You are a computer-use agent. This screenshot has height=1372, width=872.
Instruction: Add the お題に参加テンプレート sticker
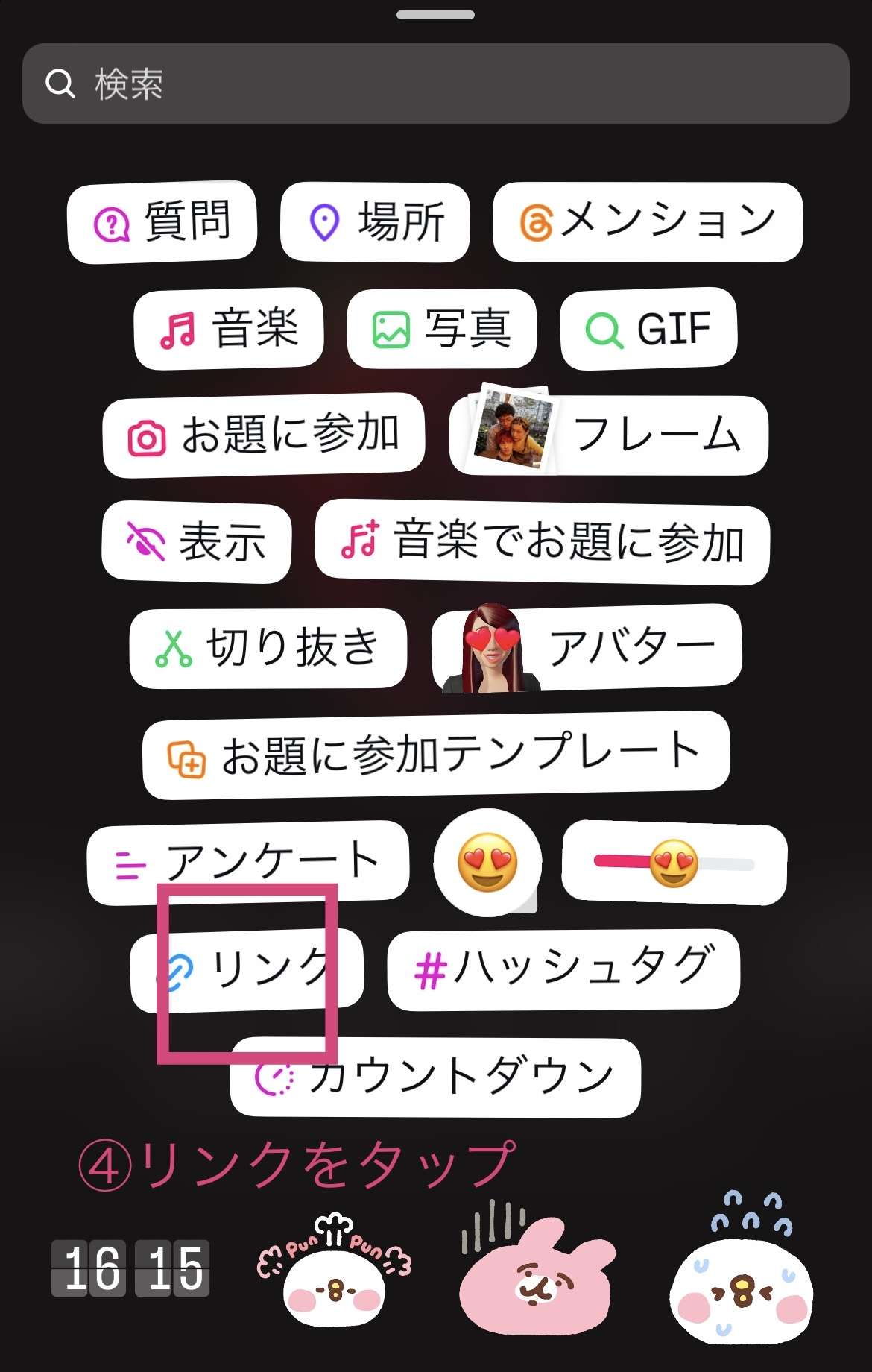436,755
